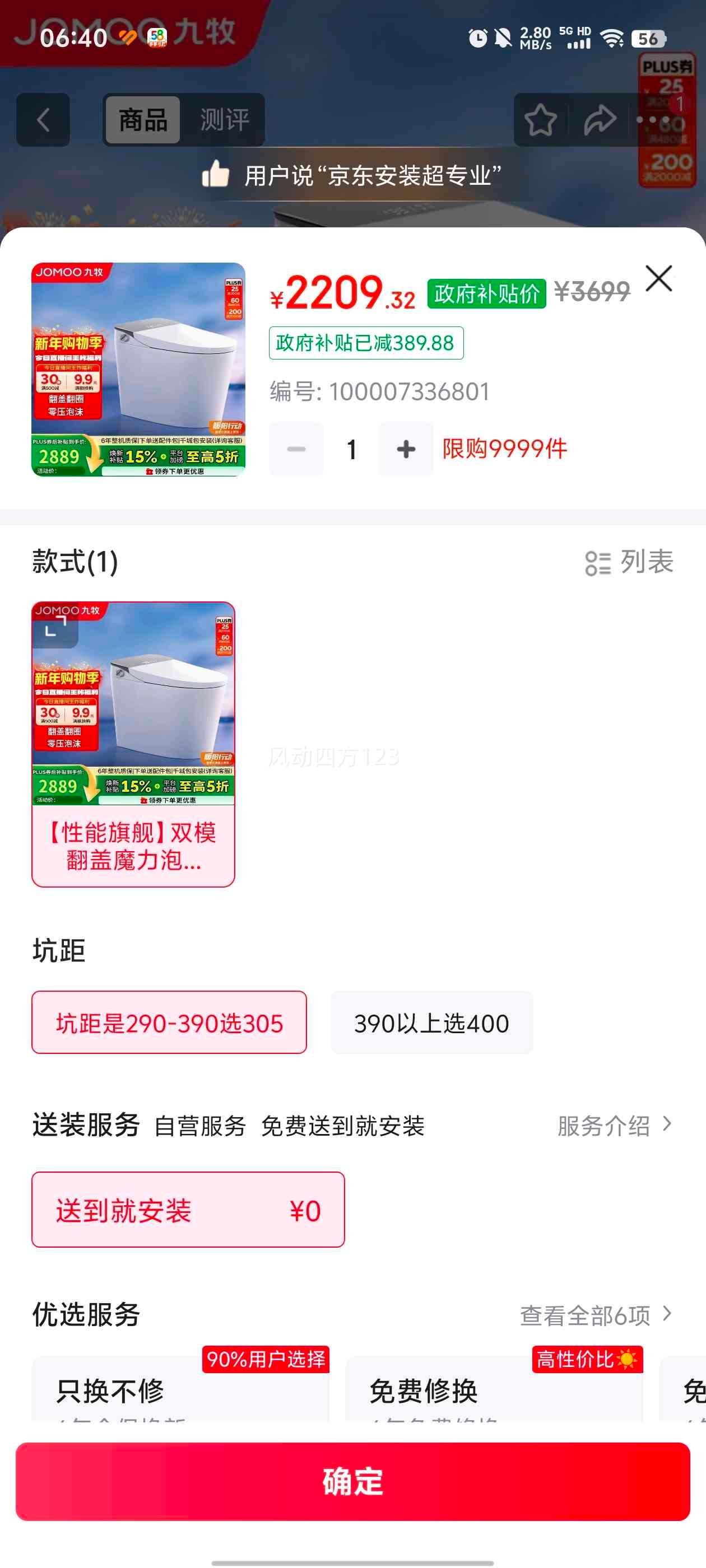Increase quantity with the plus icon
Screen dimensions: 706x1568
(x=405, y=449)
